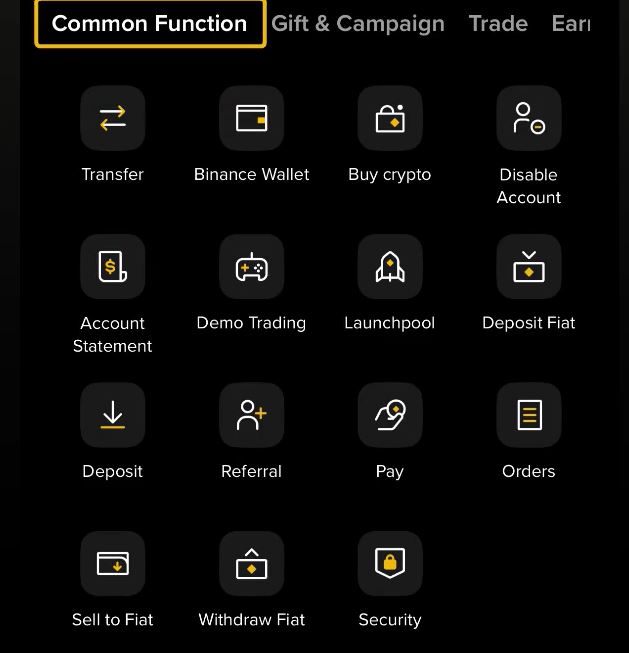Select the Common Function tab

tap(150, 23)
